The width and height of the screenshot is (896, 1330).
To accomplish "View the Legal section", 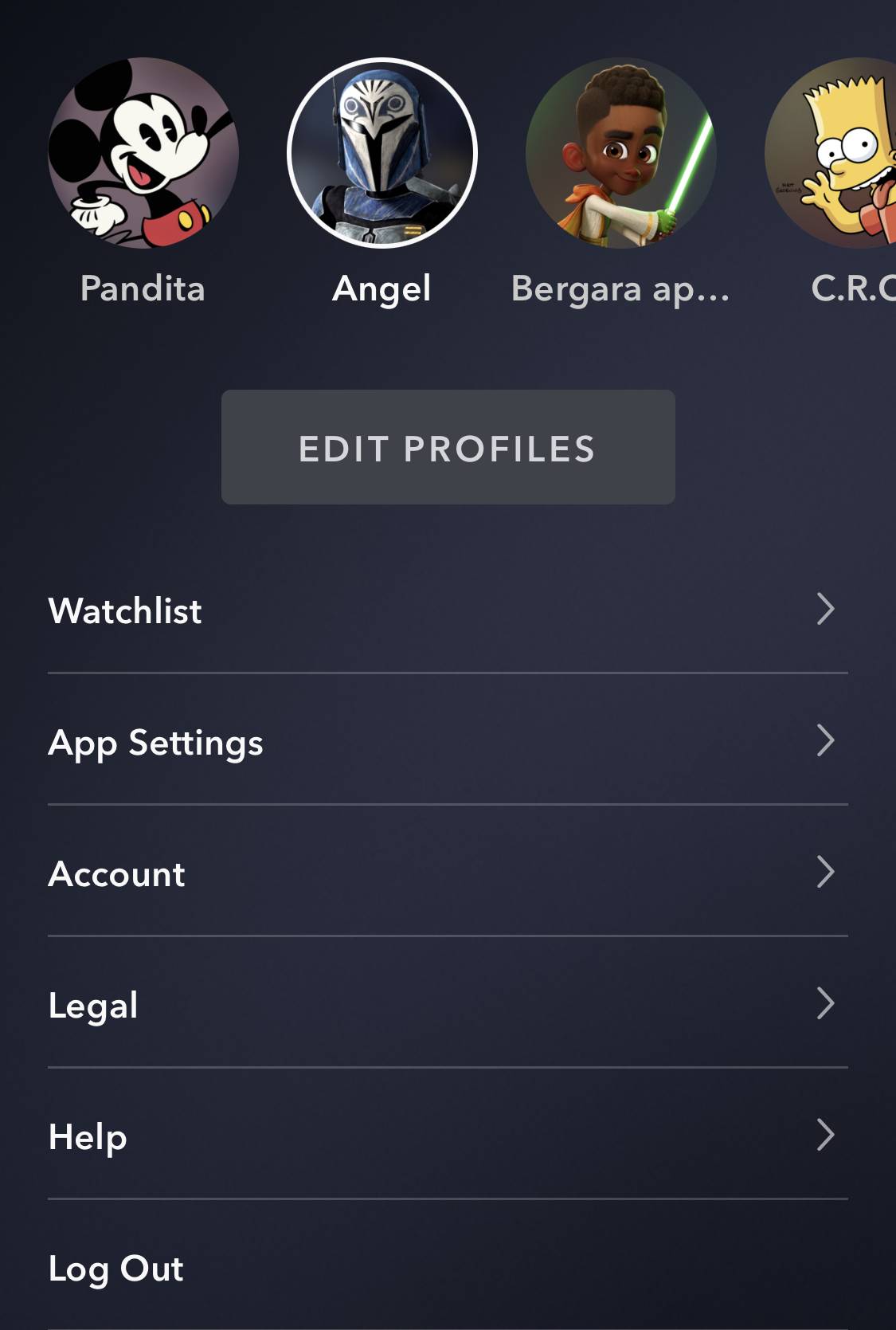I will (x=446, y=1005).
